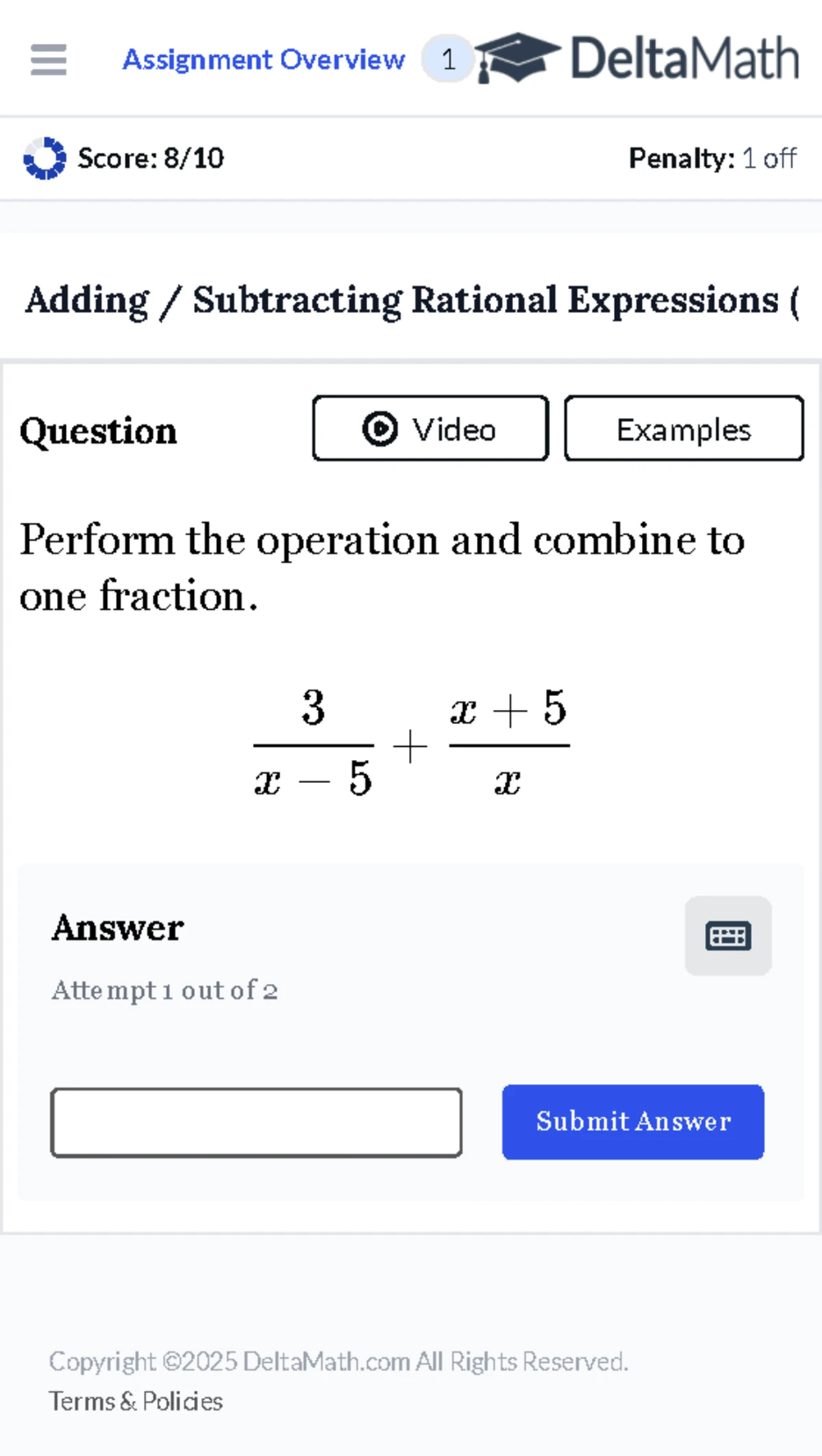
Task: Focus the answer input field
Action: tap(256, 1122)
